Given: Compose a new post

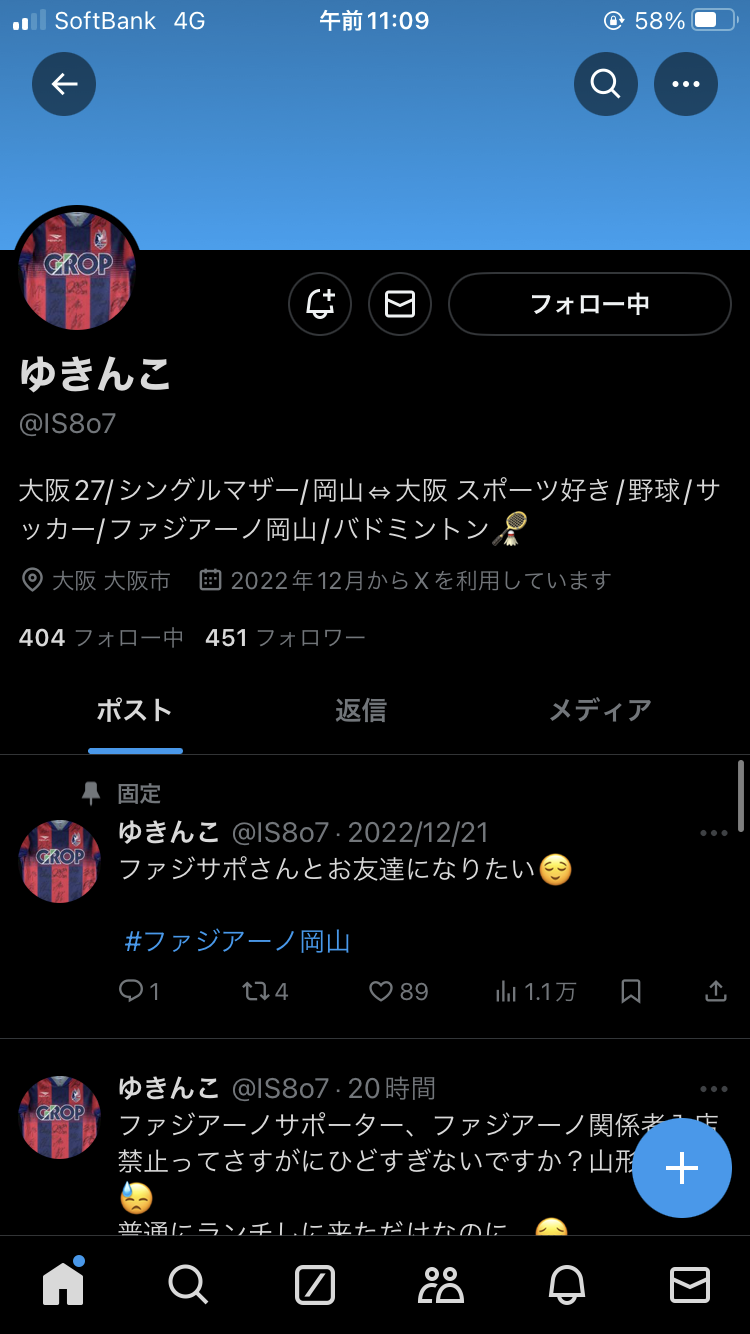Looking at the screenshot, I should (681, 1167).
